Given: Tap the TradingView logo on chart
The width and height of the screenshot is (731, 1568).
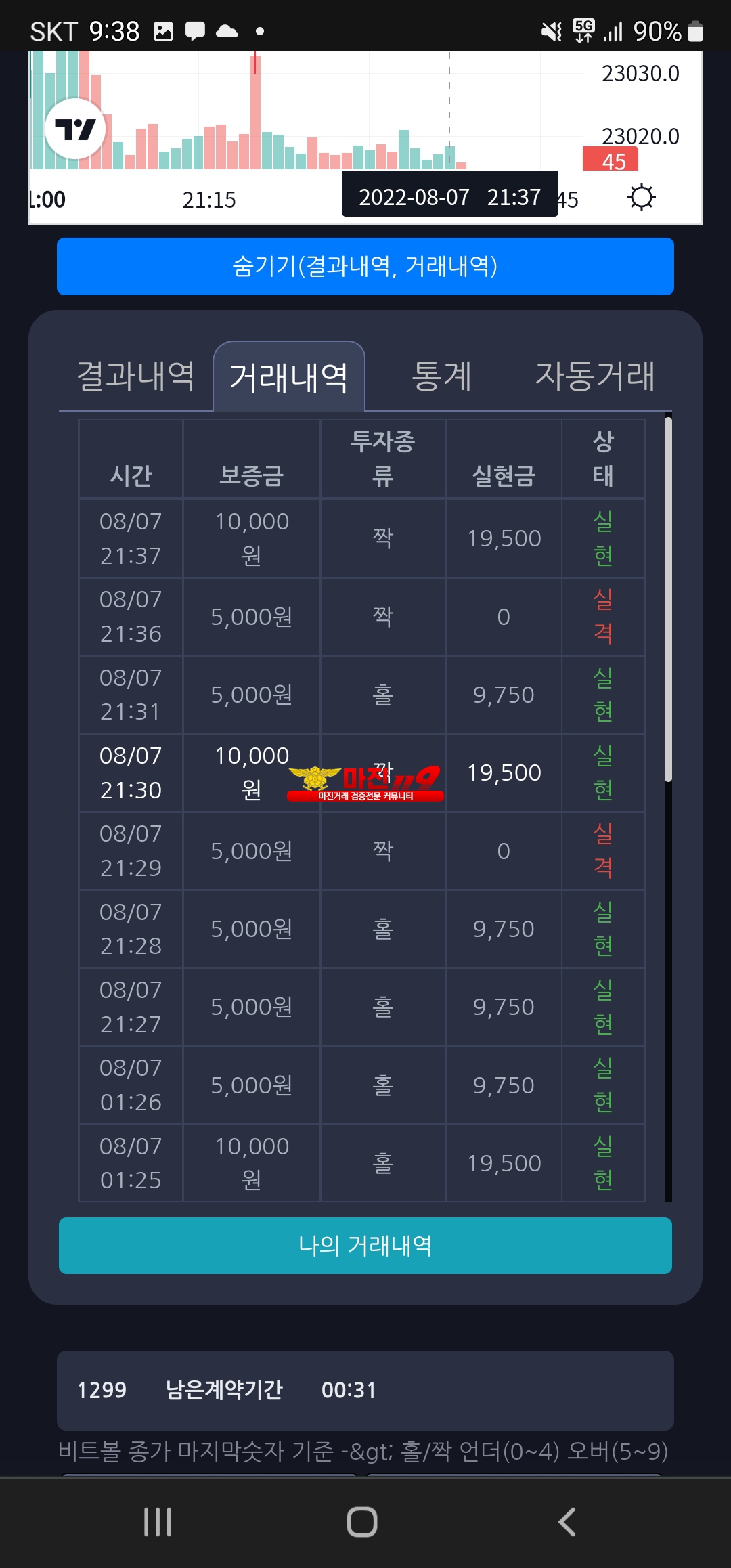Looking at the screenshot, I should pyautogui.click(x=75, y=129).
